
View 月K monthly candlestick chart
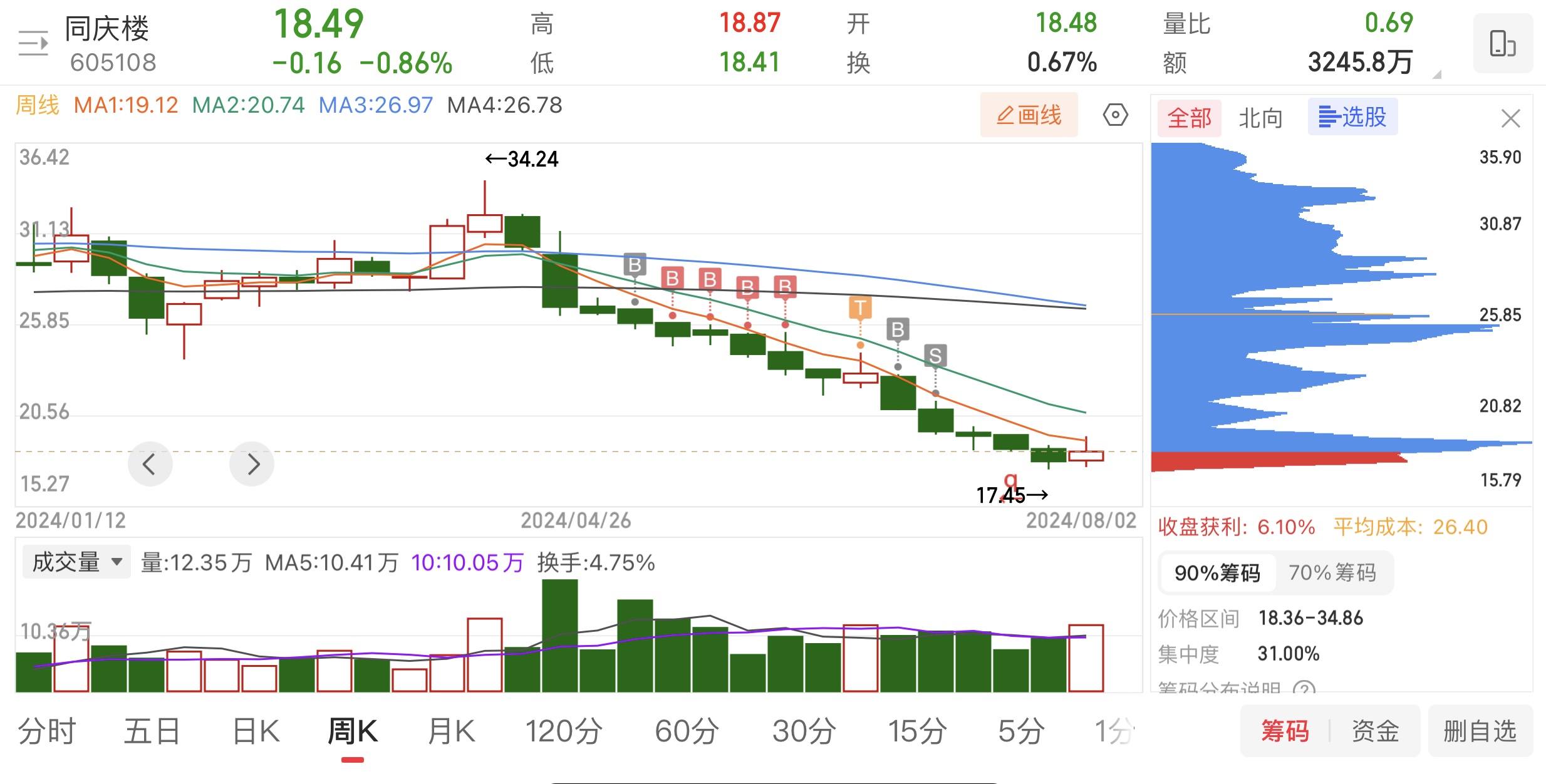451,731
